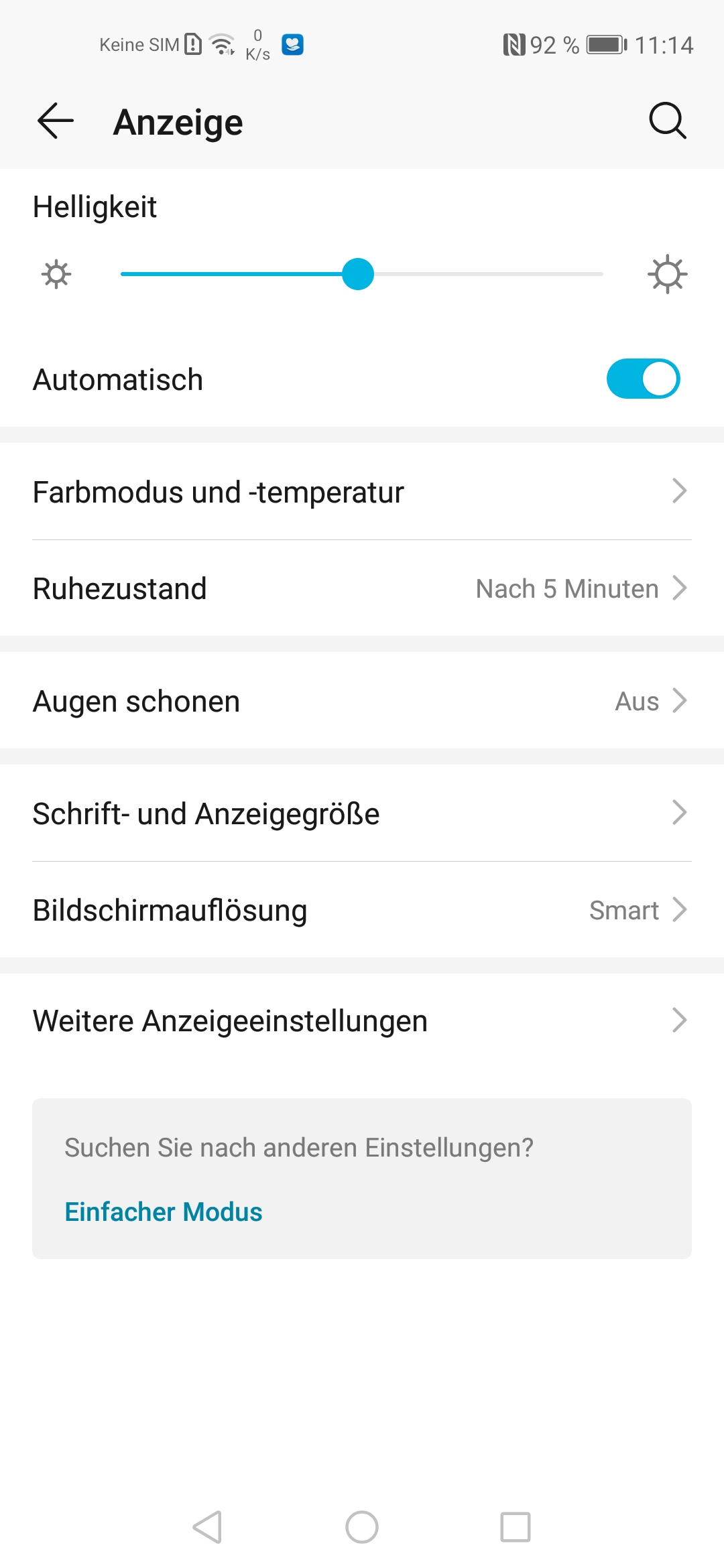Open Bildschirmauflösung settings

click(x=362, y=910)
